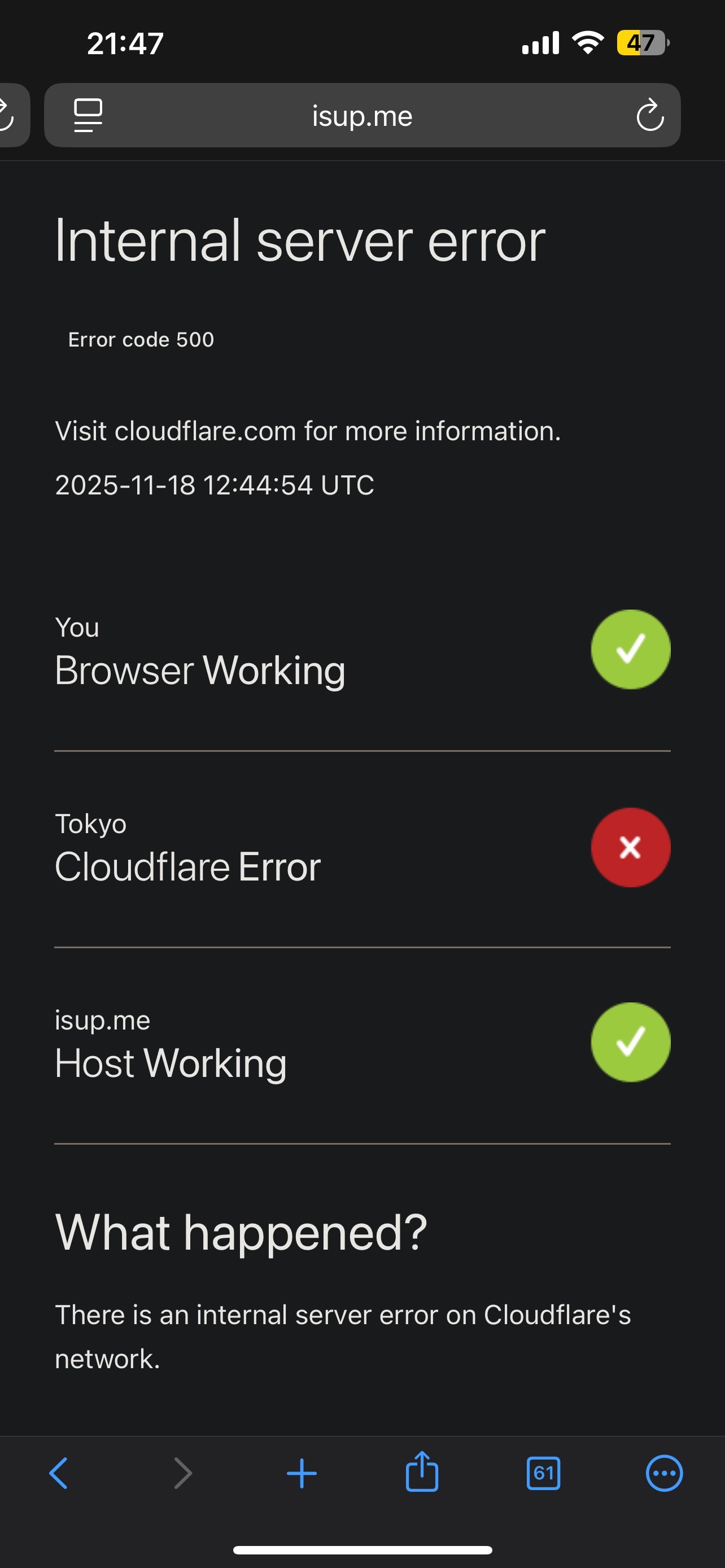Share this page
Viewport: 725px width, 1568px height.
422,1472
